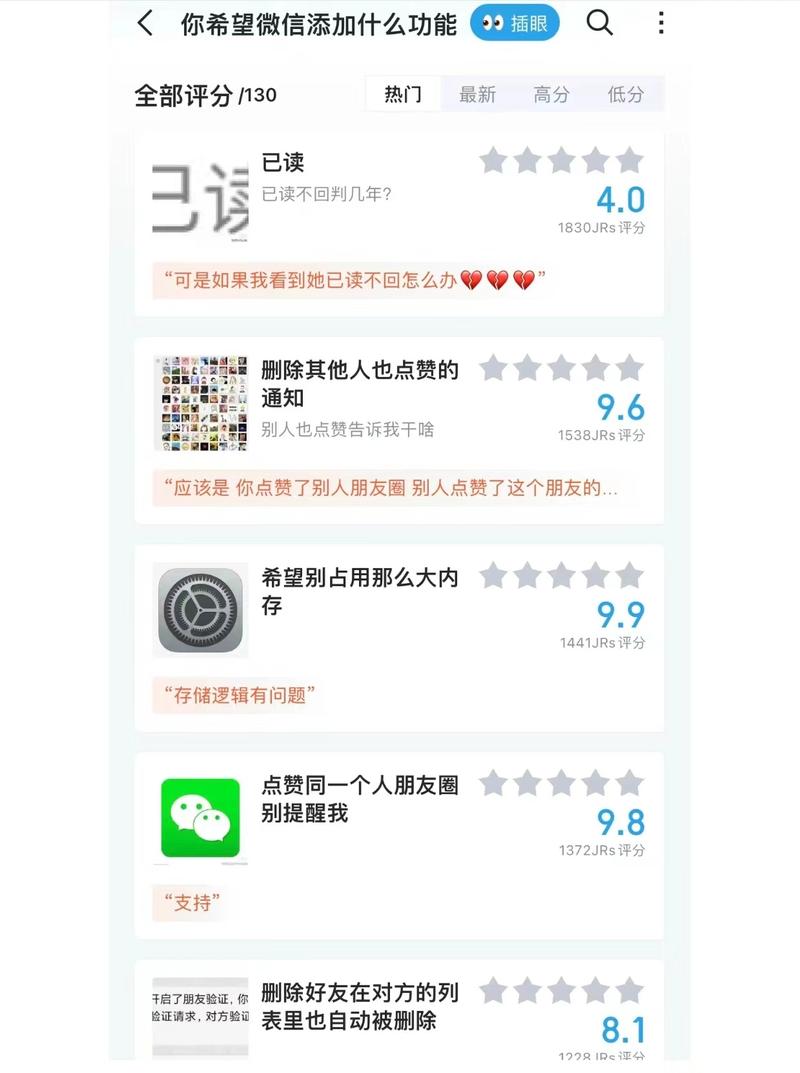Tap the 插眼 button
Screen dimensions: 800x1073
(x=515, y=24)
